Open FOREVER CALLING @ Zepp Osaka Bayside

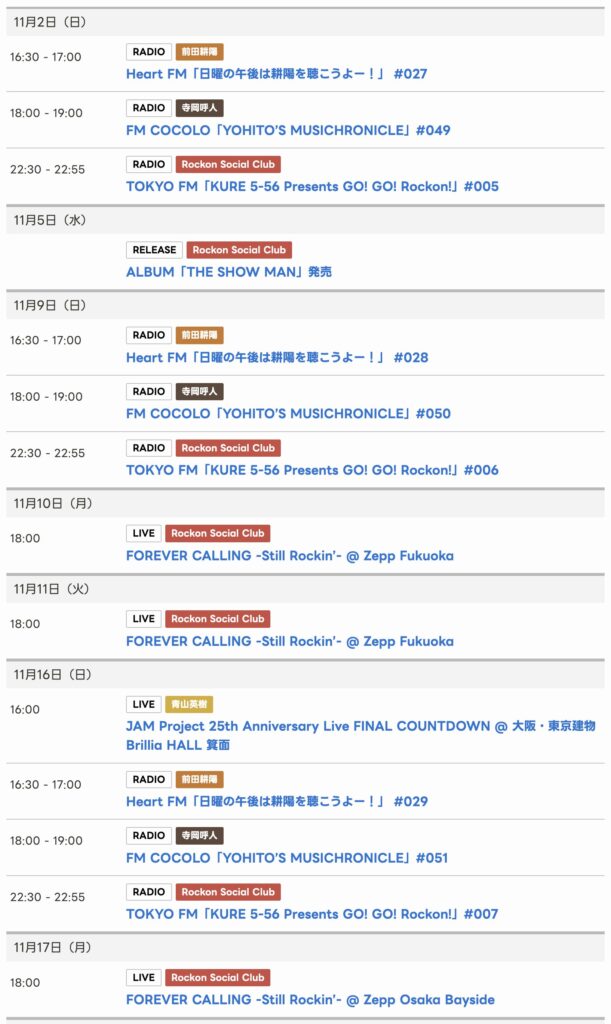point(310,999)
